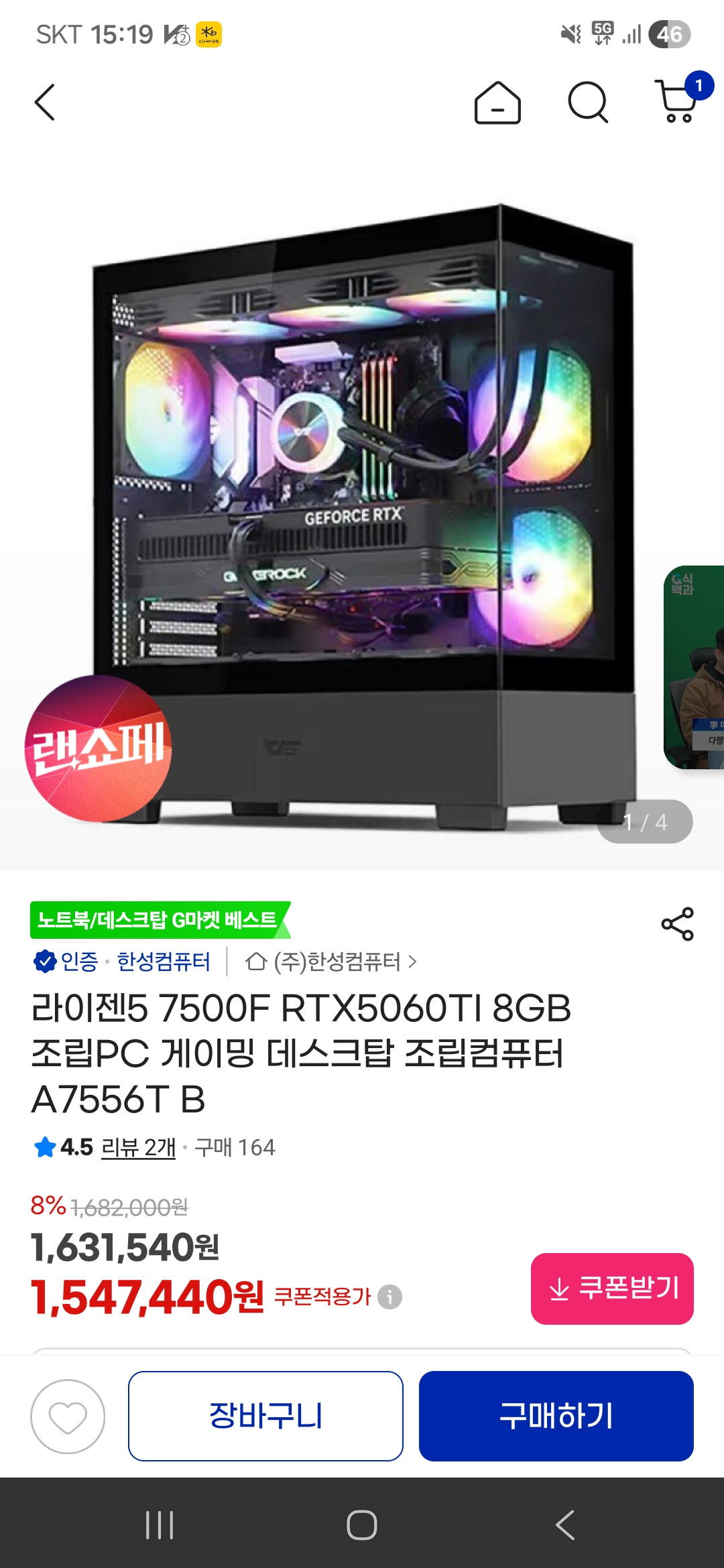Open the shopping cart
The height and width of the screenshot is (1568, 724).
pyautogui.click(x=678, y=102)
